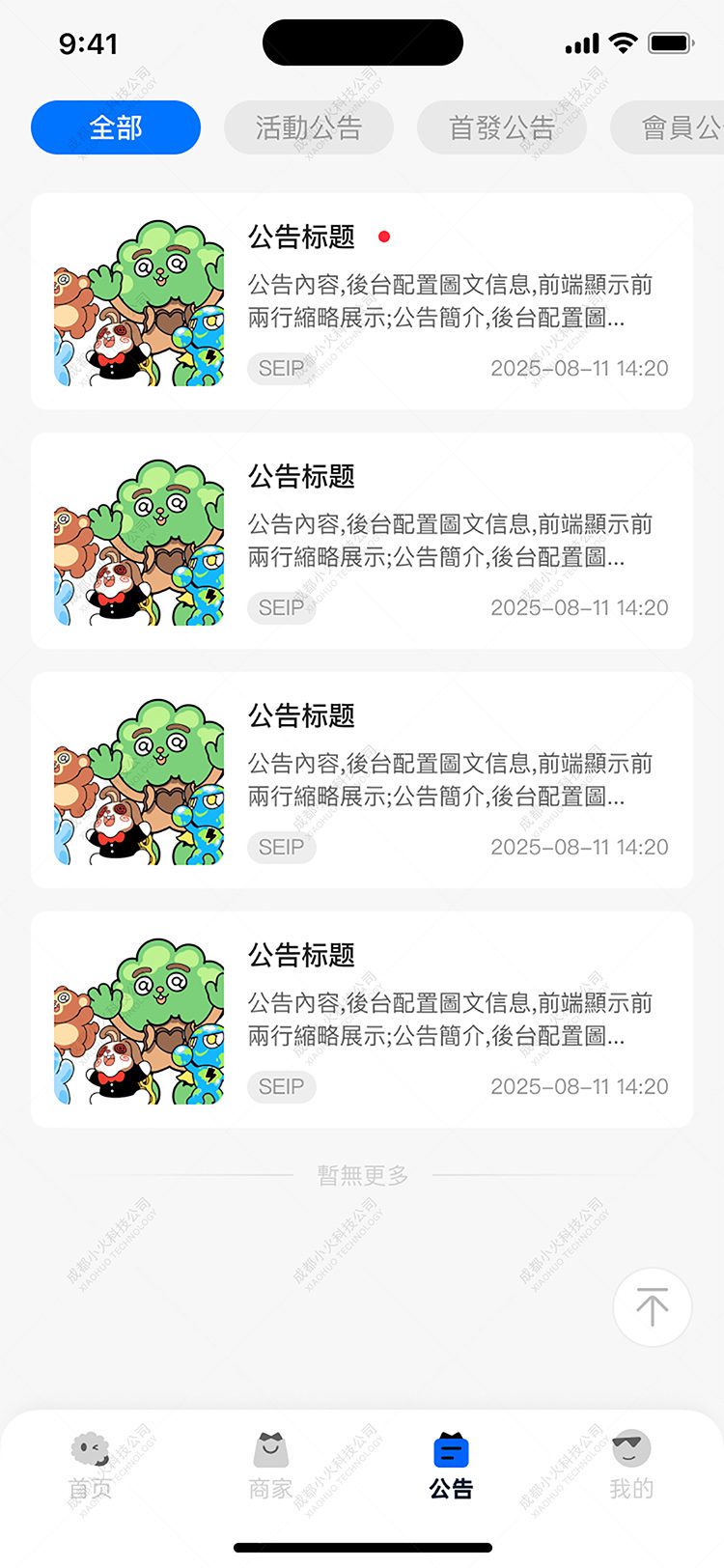Open the 商家 merchants tab icon

270,1448
